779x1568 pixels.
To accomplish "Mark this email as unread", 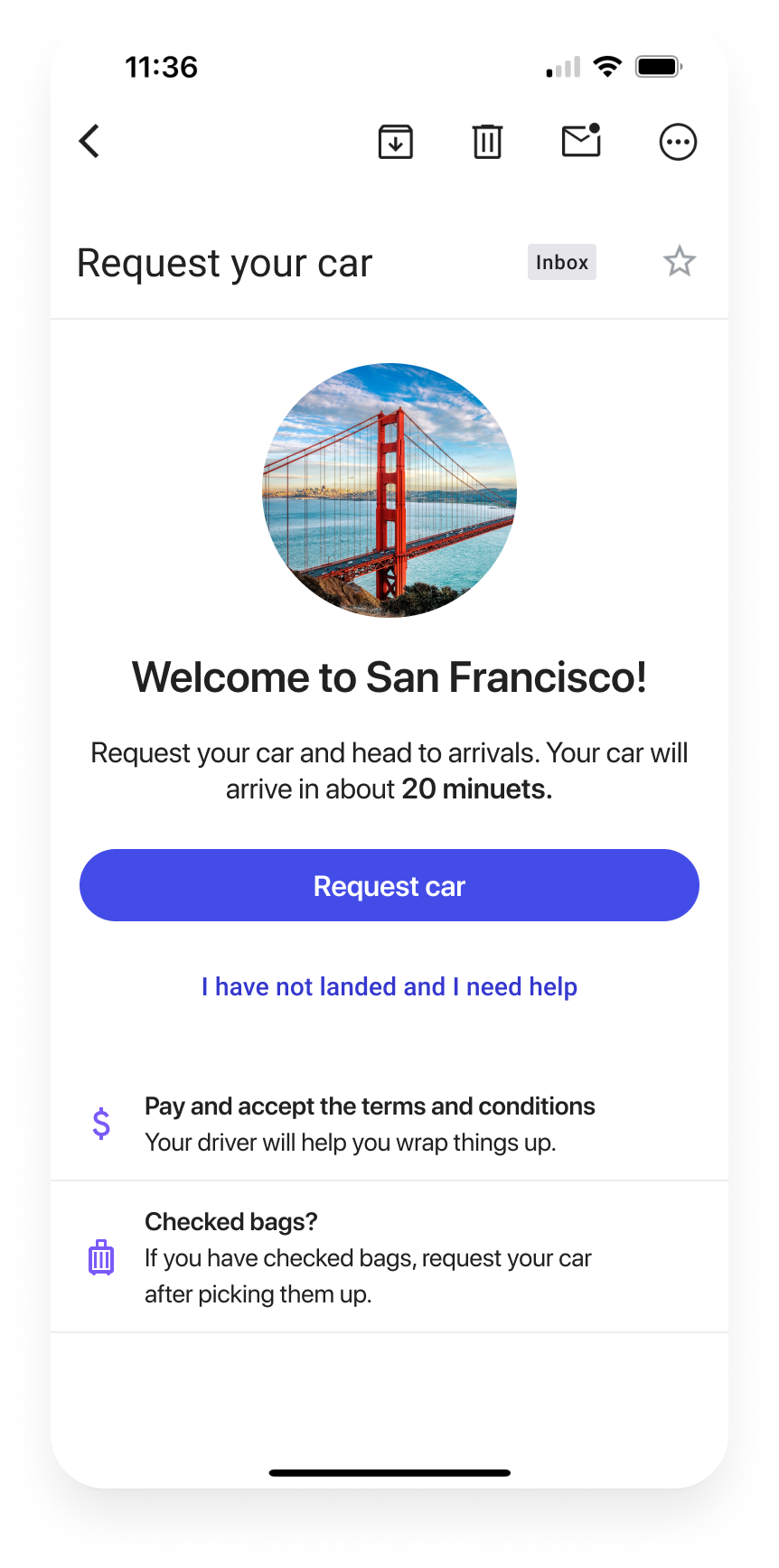I will click(x=581, y=141).
